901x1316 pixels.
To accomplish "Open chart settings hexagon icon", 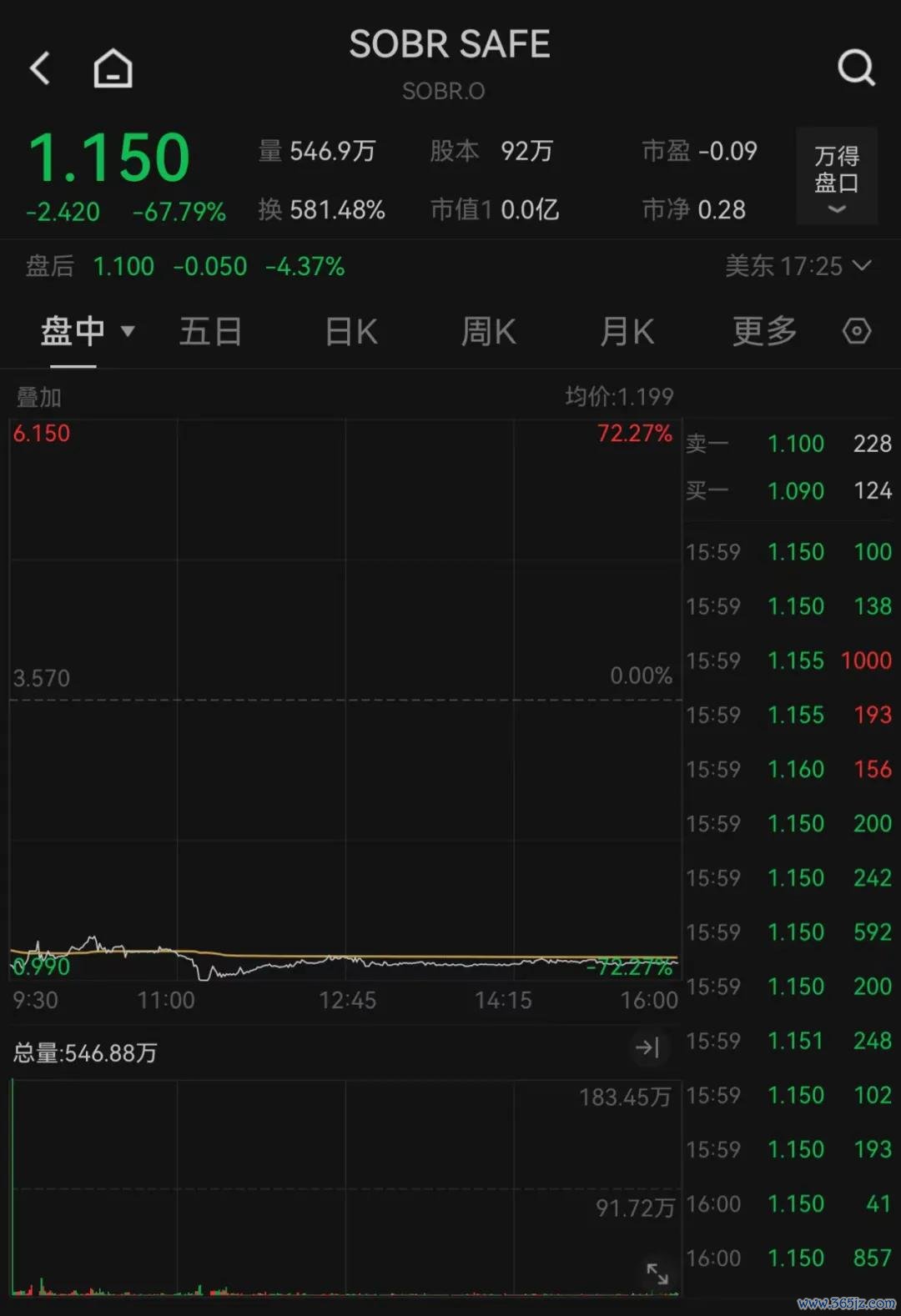I will [857, 331].
